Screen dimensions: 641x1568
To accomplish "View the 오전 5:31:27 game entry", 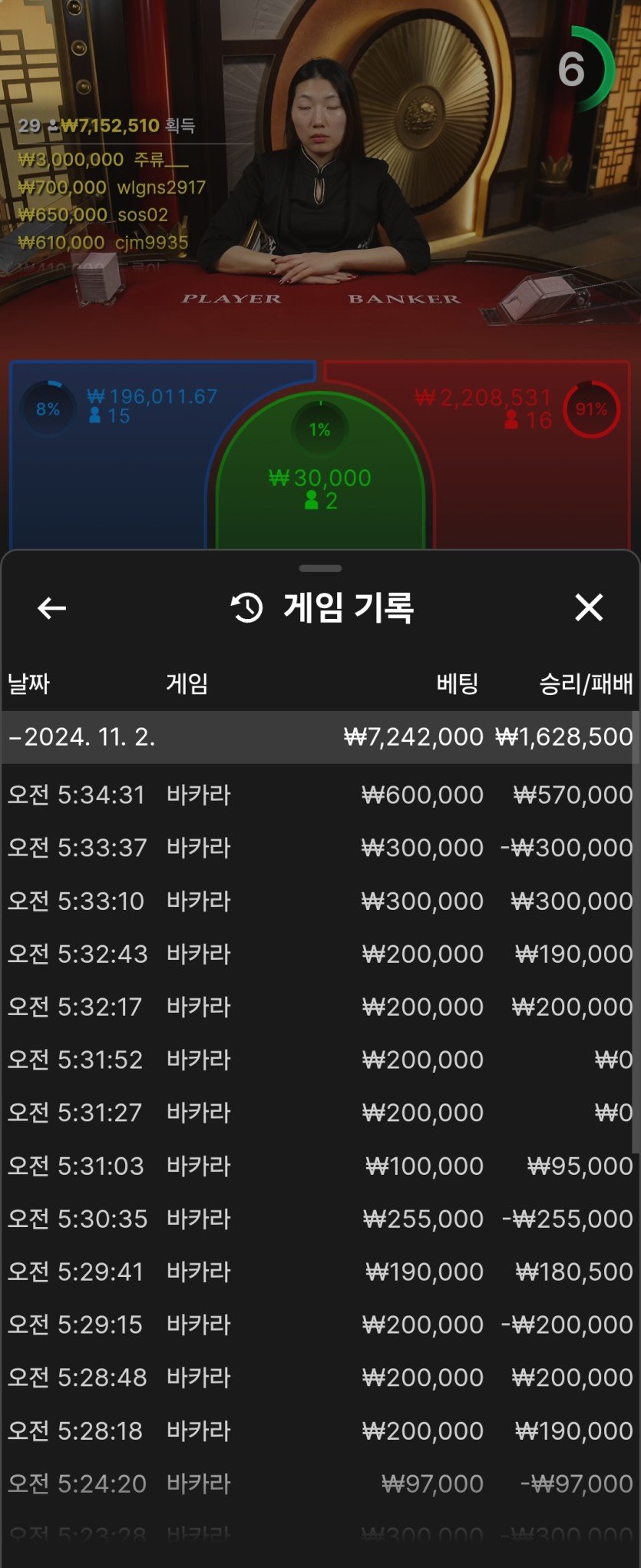I will 319,1113.
